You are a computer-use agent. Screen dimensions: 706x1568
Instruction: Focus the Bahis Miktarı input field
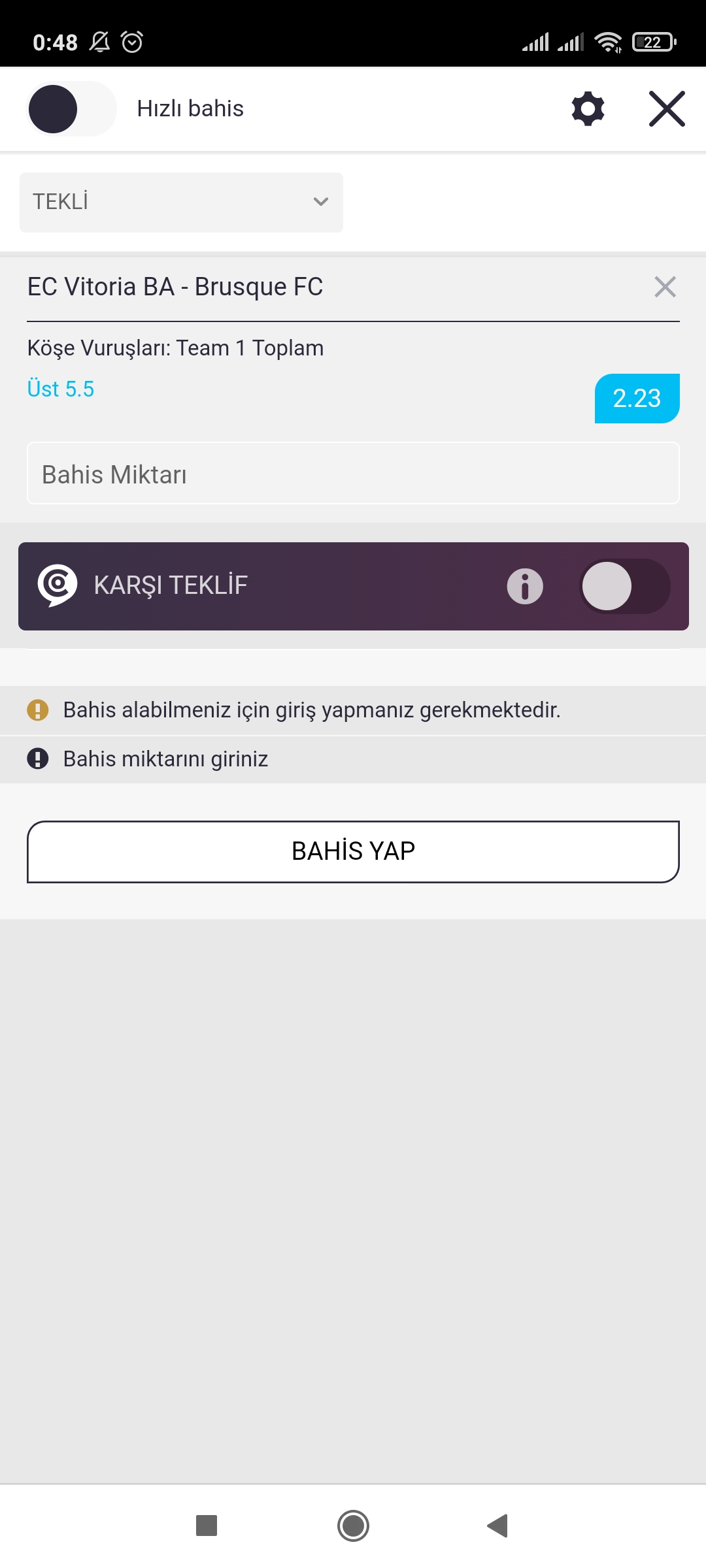[353, 474]
